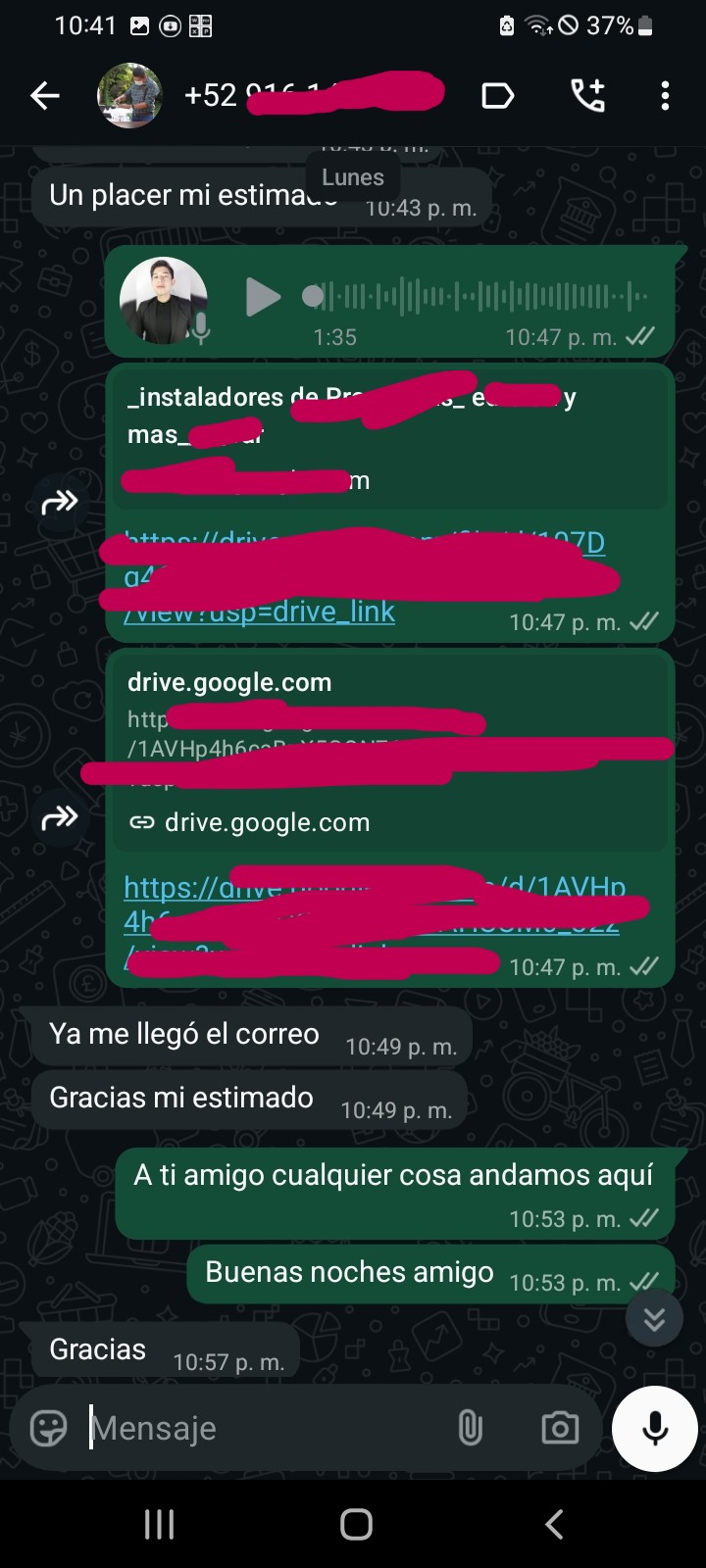Open the emoji picker
The width and height of the screenshot is (706, 1568).
(49, 1428)
